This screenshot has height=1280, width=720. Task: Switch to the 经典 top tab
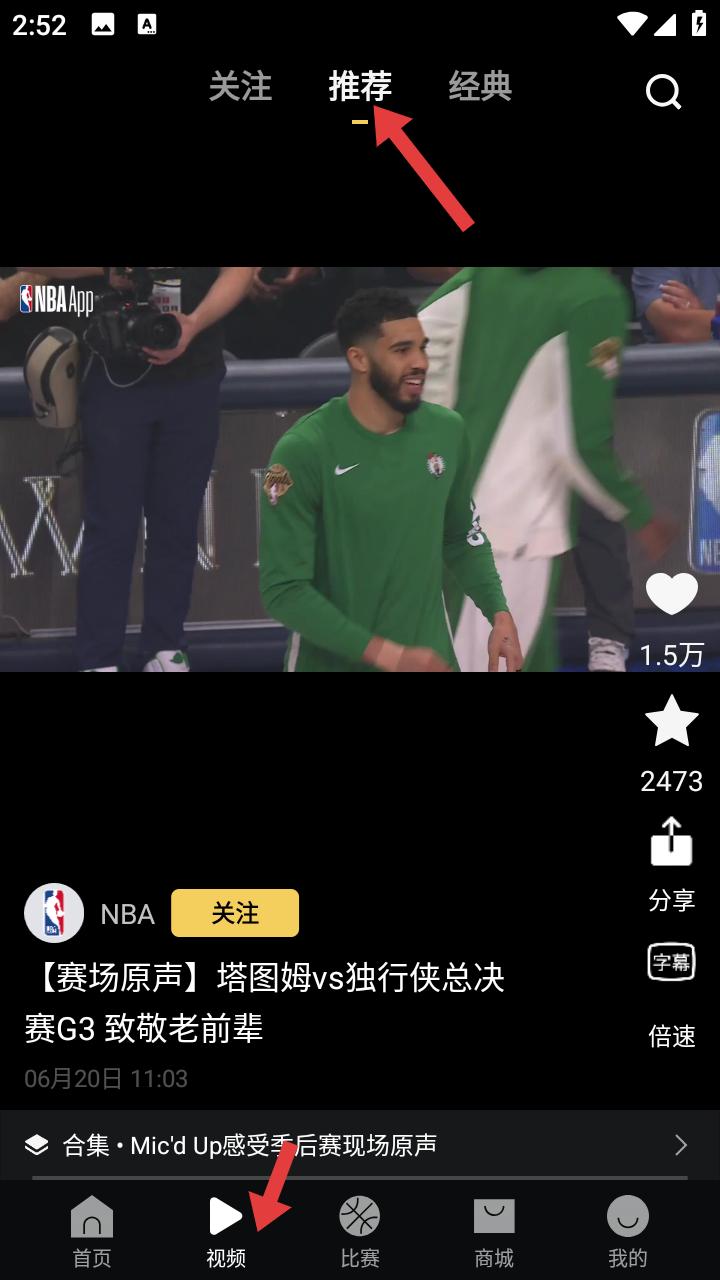click(x=480, y=87)
